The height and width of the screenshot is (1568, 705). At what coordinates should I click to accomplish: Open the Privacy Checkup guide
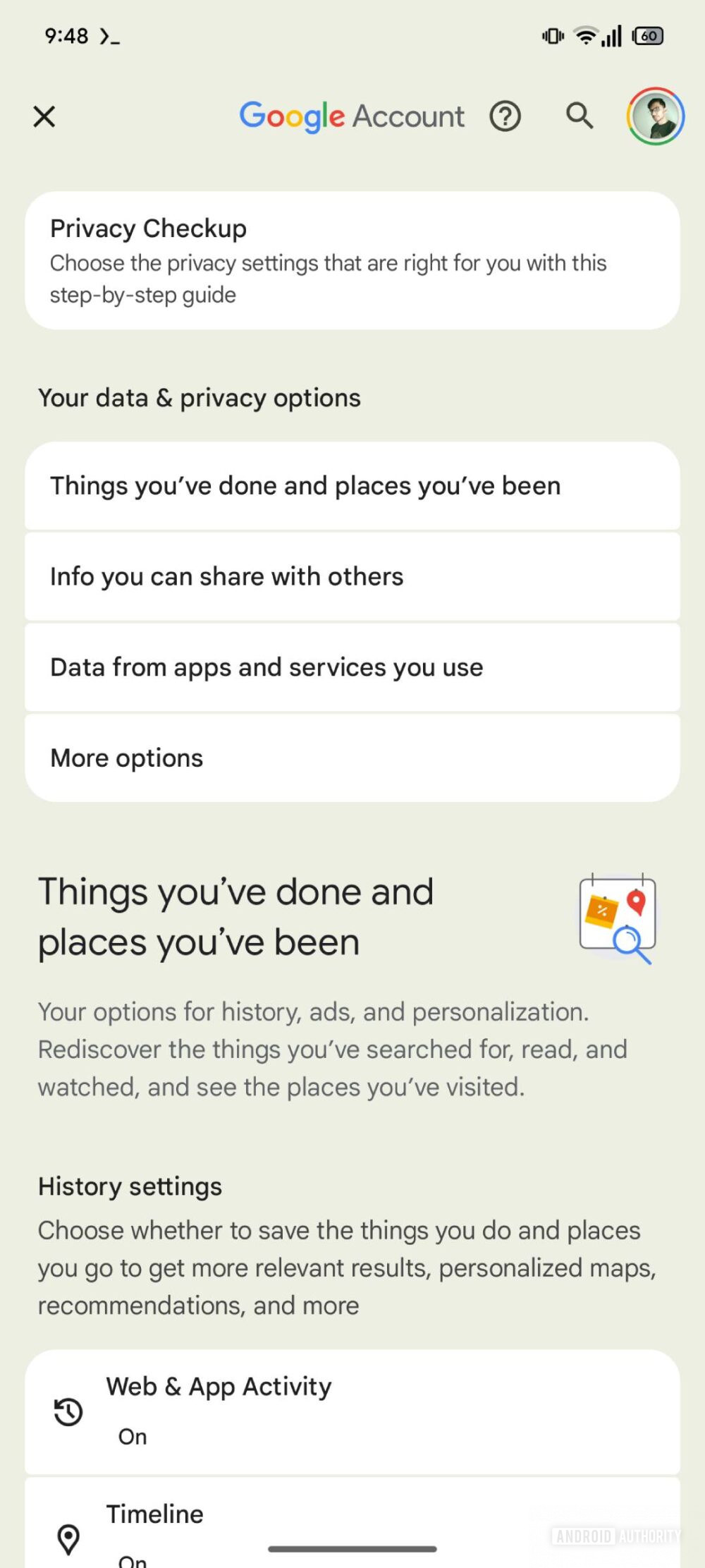(x=352, y=260)
